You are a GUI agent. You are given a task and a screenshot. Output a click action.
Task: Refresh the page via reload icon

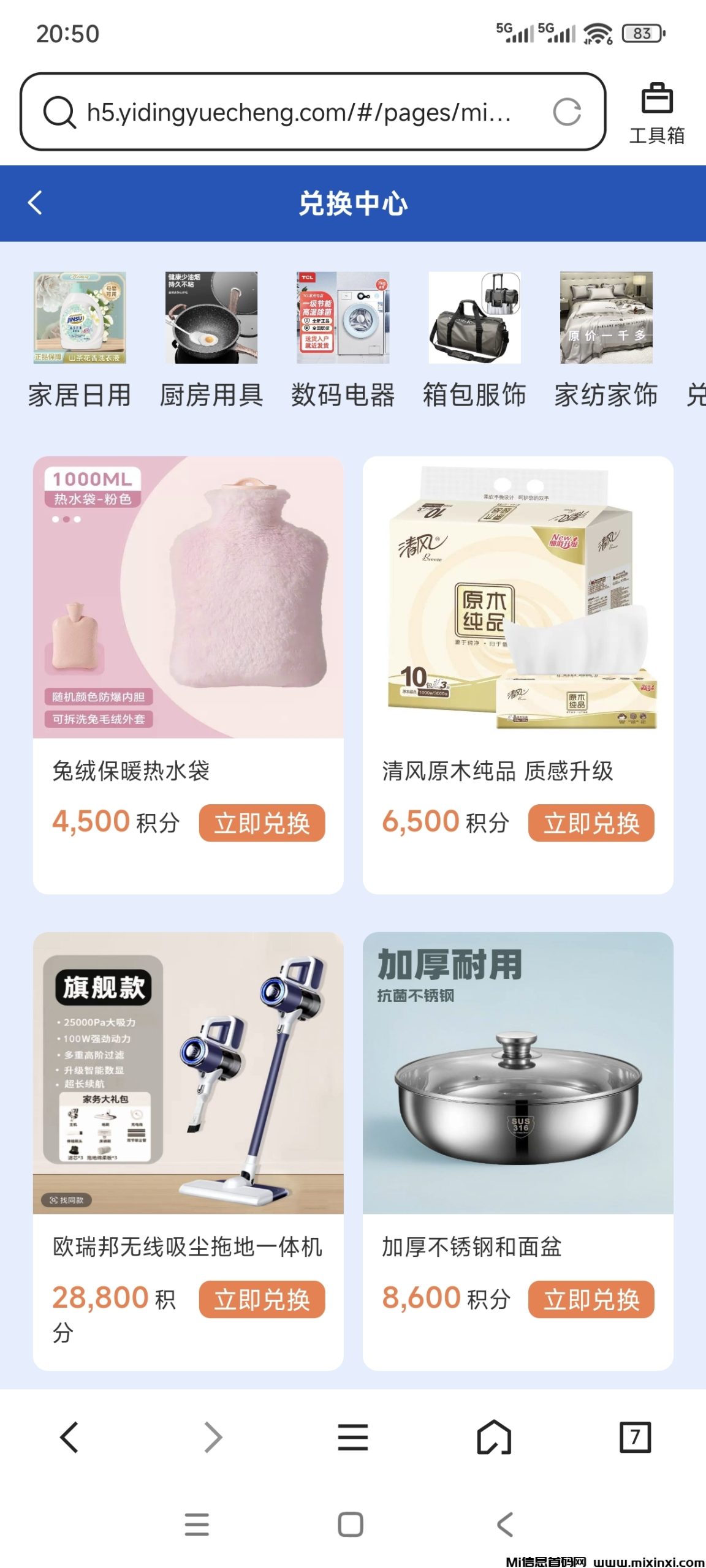pos(567,113)
